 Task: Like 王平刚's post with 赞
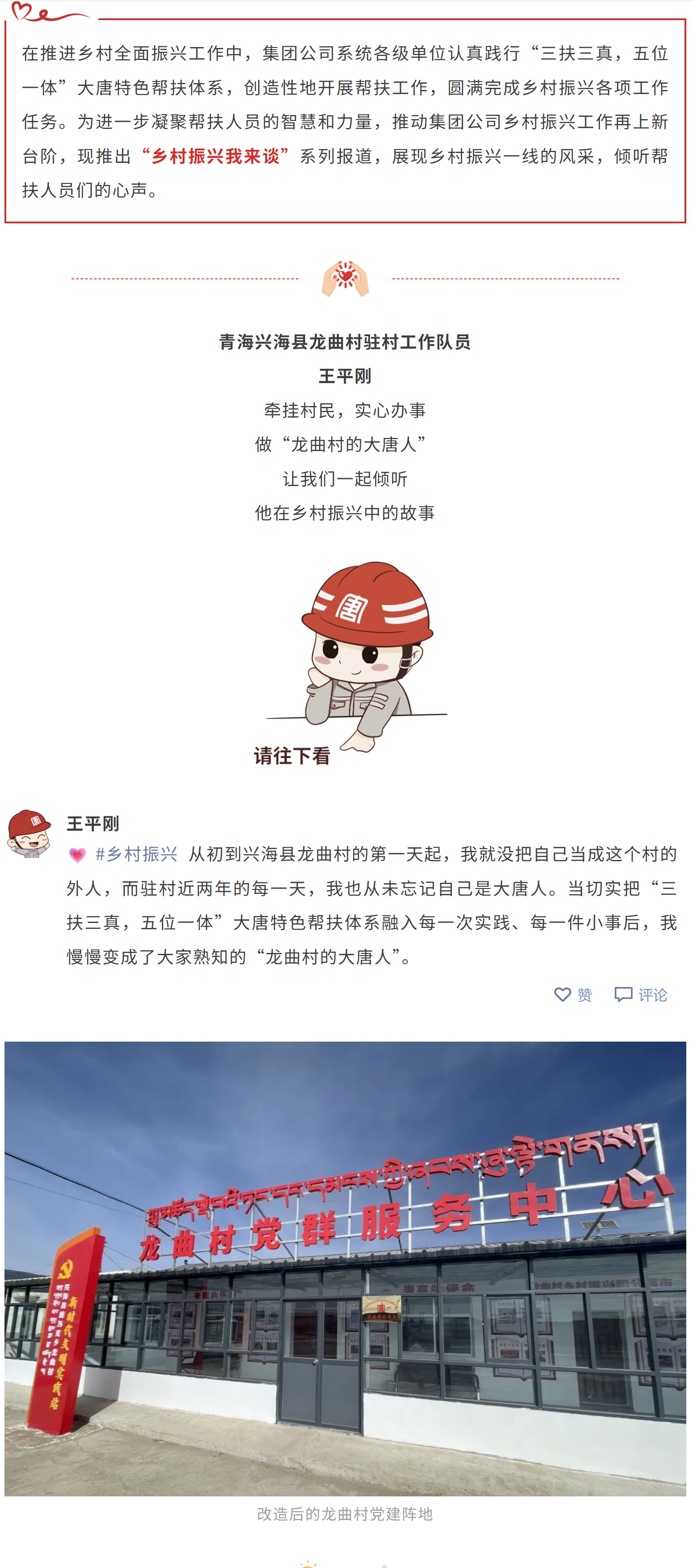pyautogui.click(x=573, y=995)
